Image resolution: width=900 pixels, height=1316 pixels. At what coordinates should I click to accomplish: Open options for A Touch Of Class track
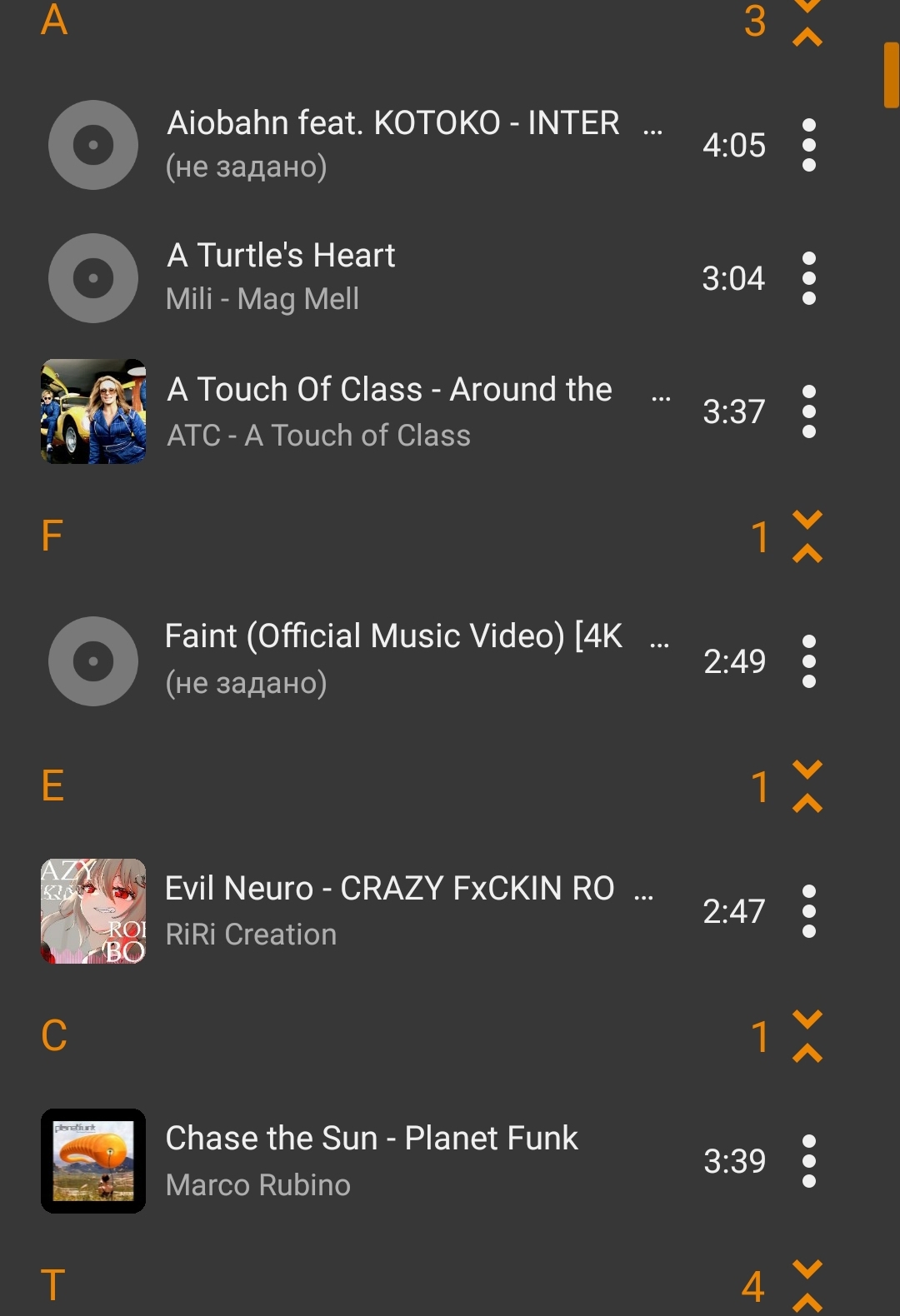[x=808, y=411]
